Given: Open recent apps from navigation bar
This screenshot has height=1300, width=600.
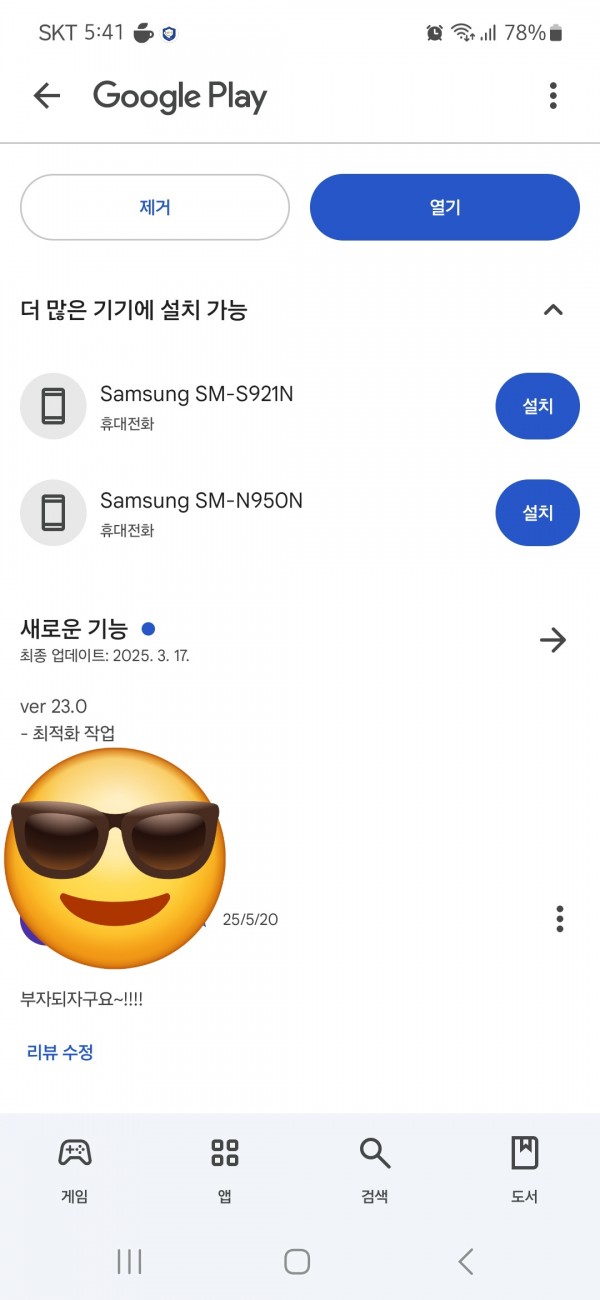Looking at the screenshot, I should click(130, 1261).
